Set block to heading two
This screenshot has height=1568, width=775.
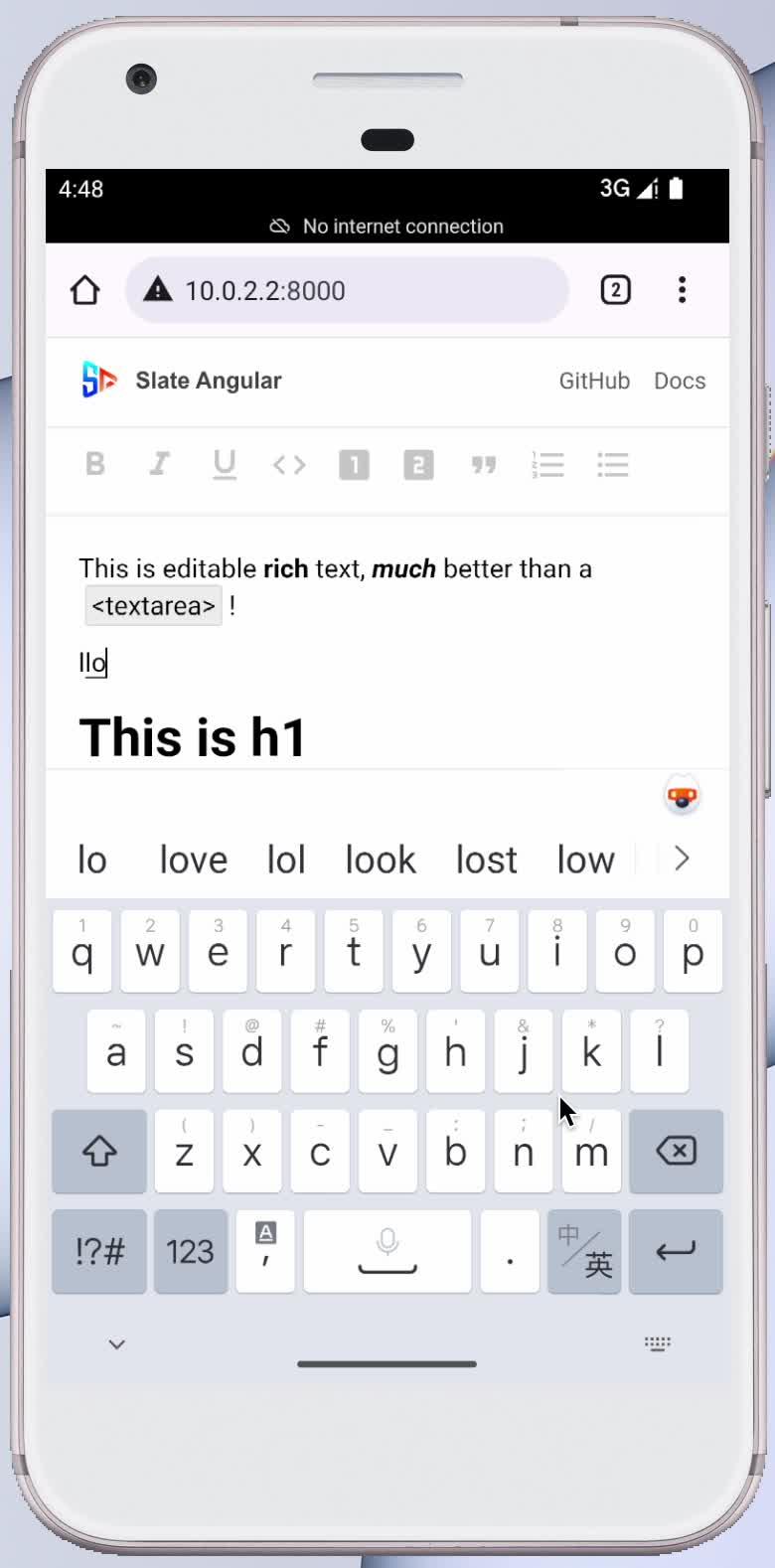tap(418, 464)
